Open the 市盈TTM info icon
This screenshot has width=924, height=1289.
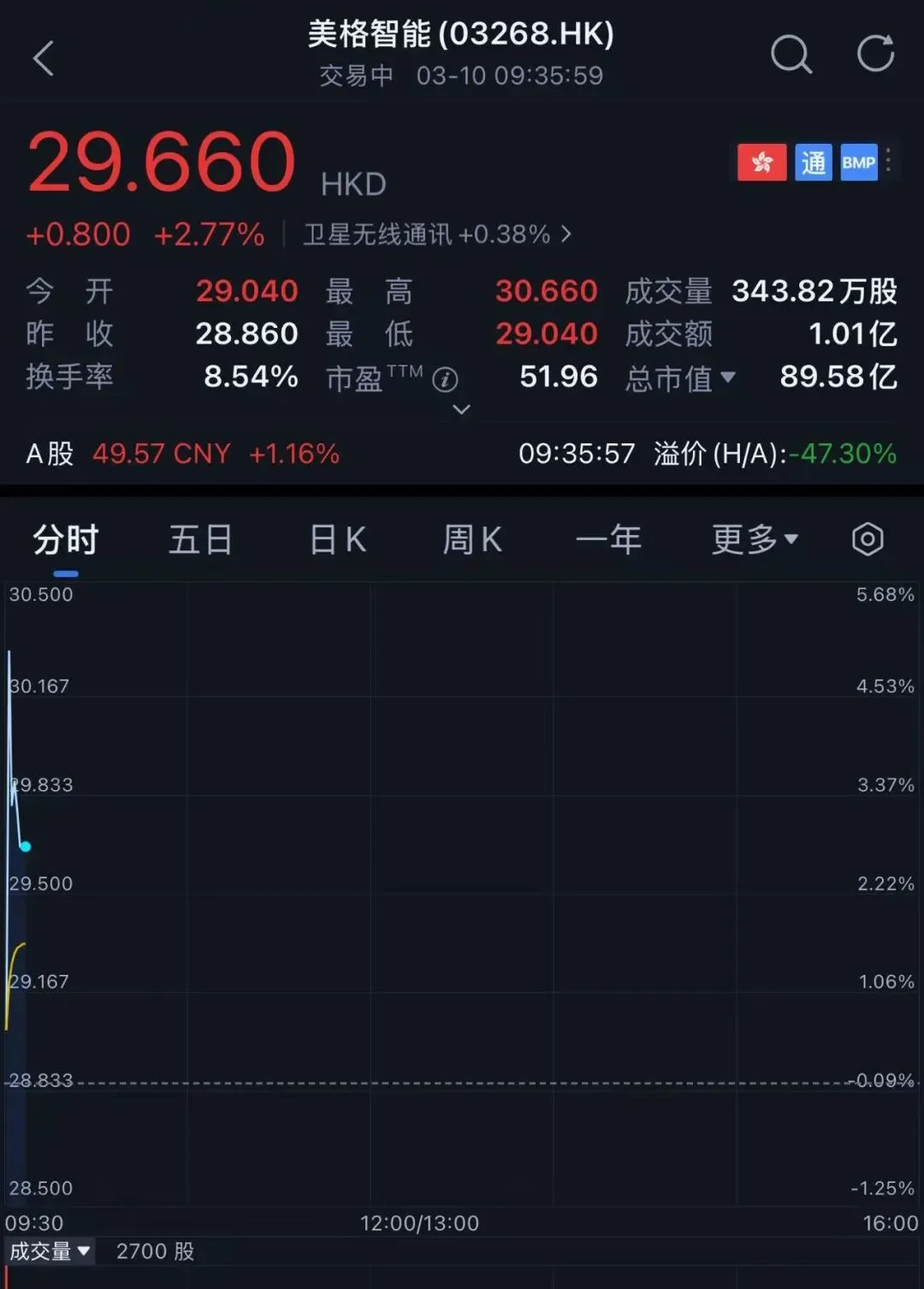444,379
